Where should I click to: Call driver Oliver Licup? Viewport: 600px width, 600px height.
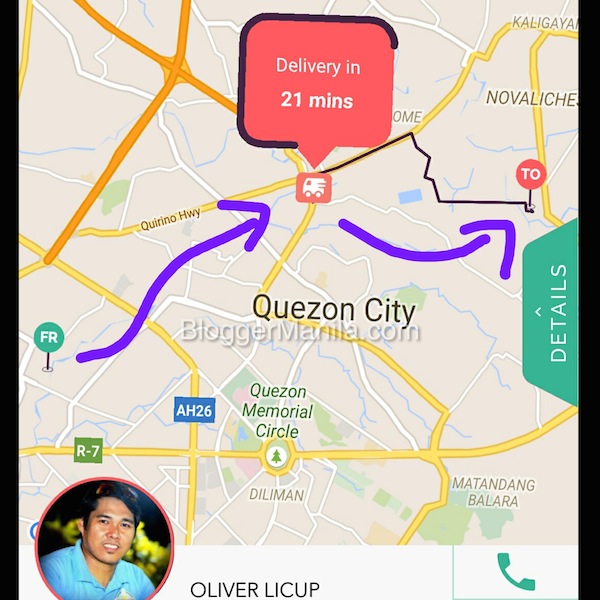point(515,571)
